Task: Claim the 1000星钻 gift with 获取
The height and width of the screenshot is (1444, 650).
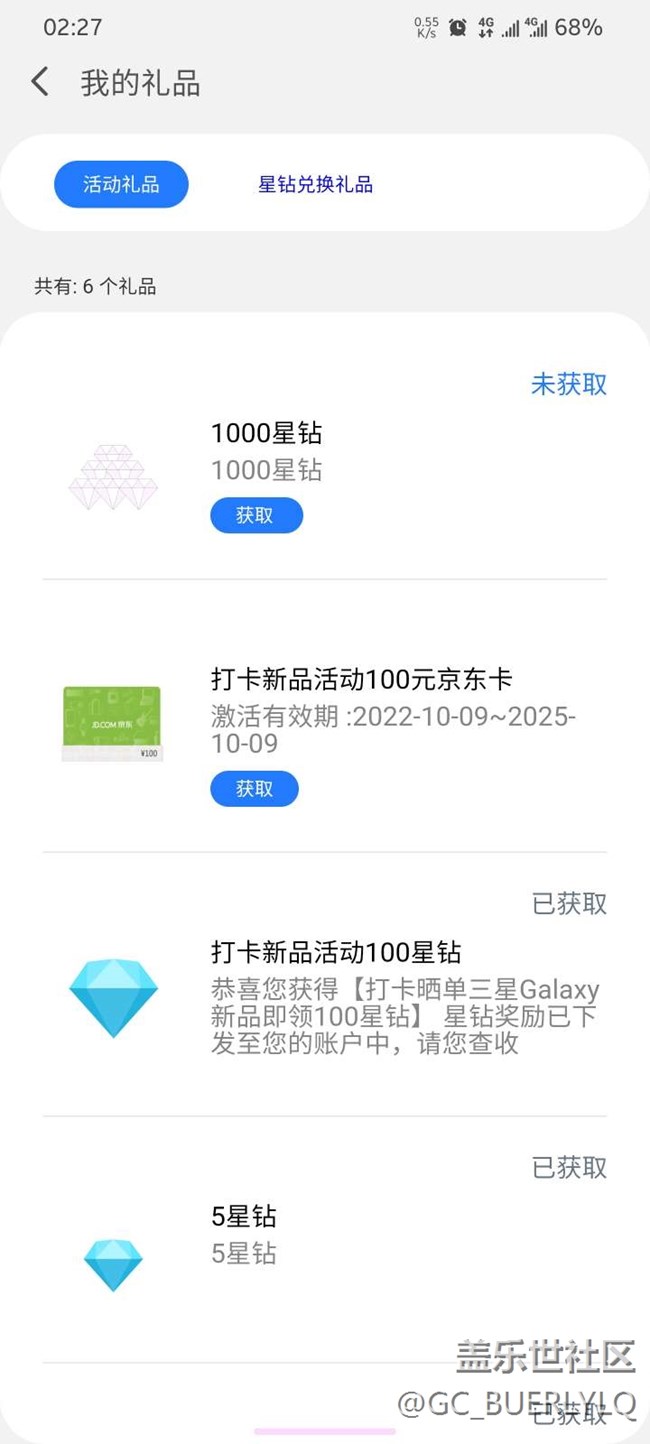Action: pyautogui.click(x=256, y=516)
